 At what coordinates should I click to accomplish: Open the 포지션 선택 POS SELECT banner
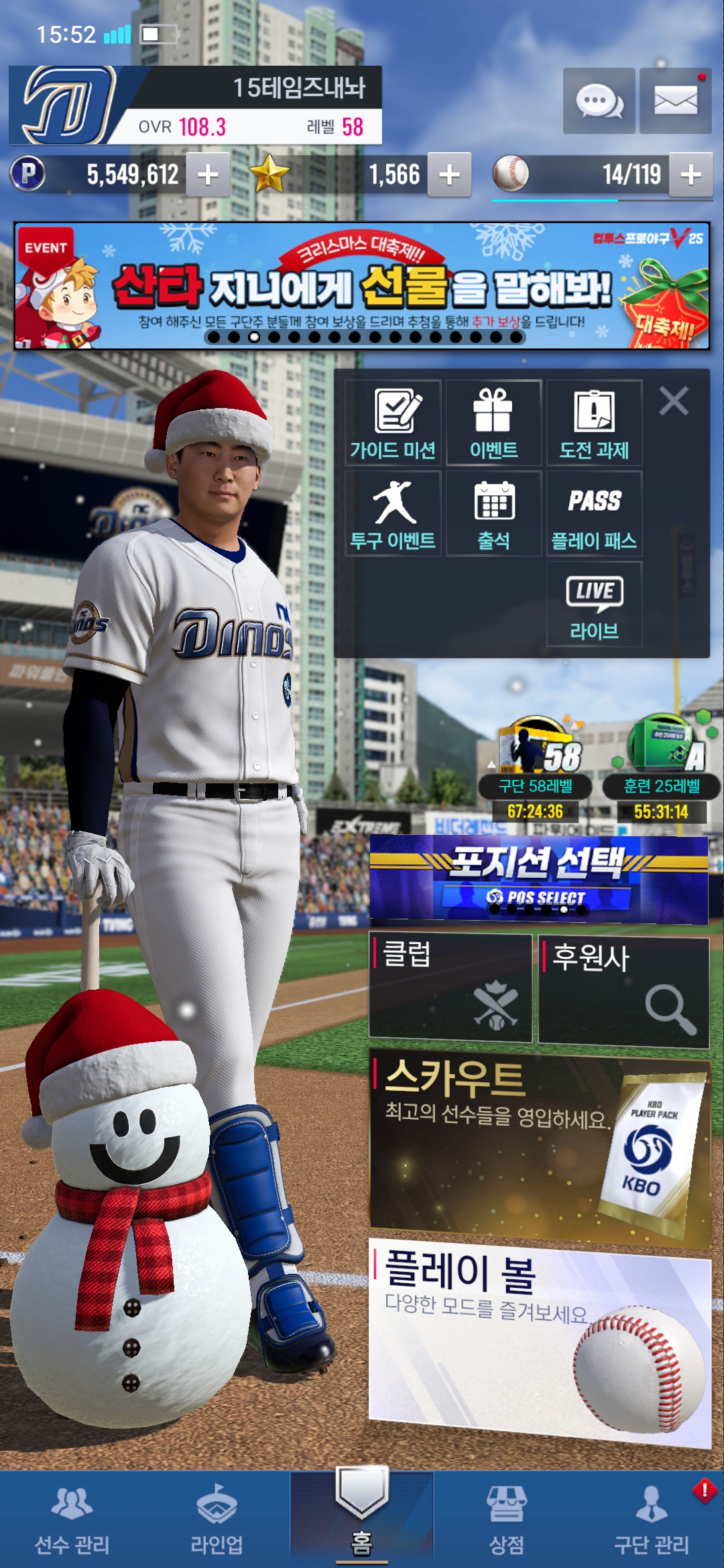click(x=538, y=878)
